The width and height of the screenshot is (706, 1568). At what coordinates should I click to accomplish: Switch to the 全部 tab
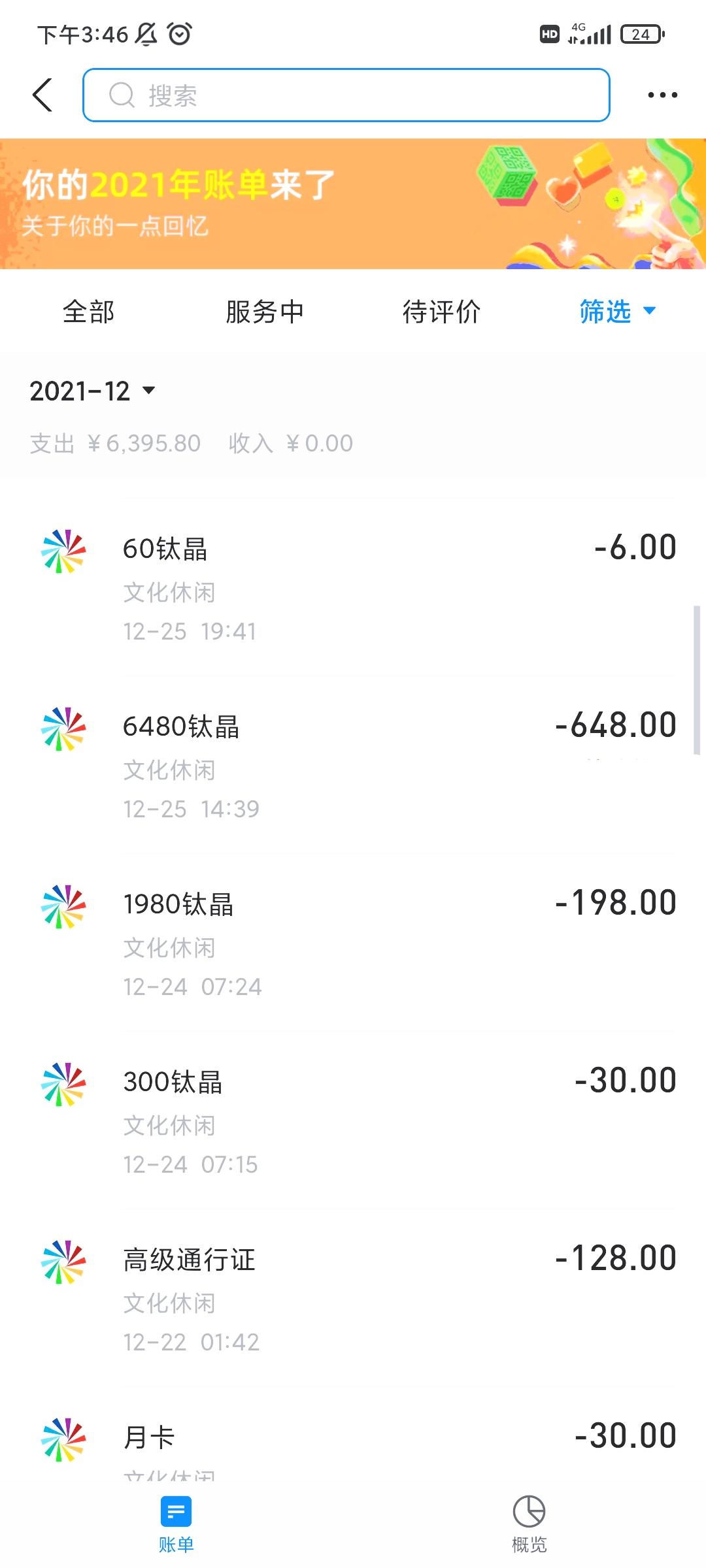coord(88,312)
